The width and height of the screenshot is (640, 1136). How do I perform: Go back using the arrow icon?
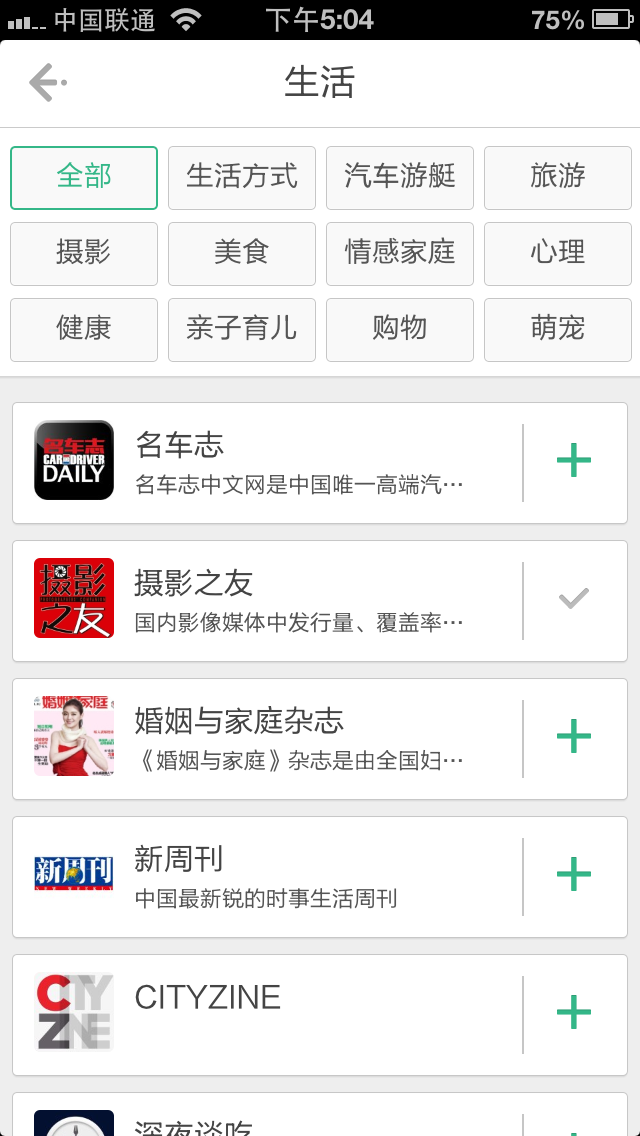(x=47, y=83)
